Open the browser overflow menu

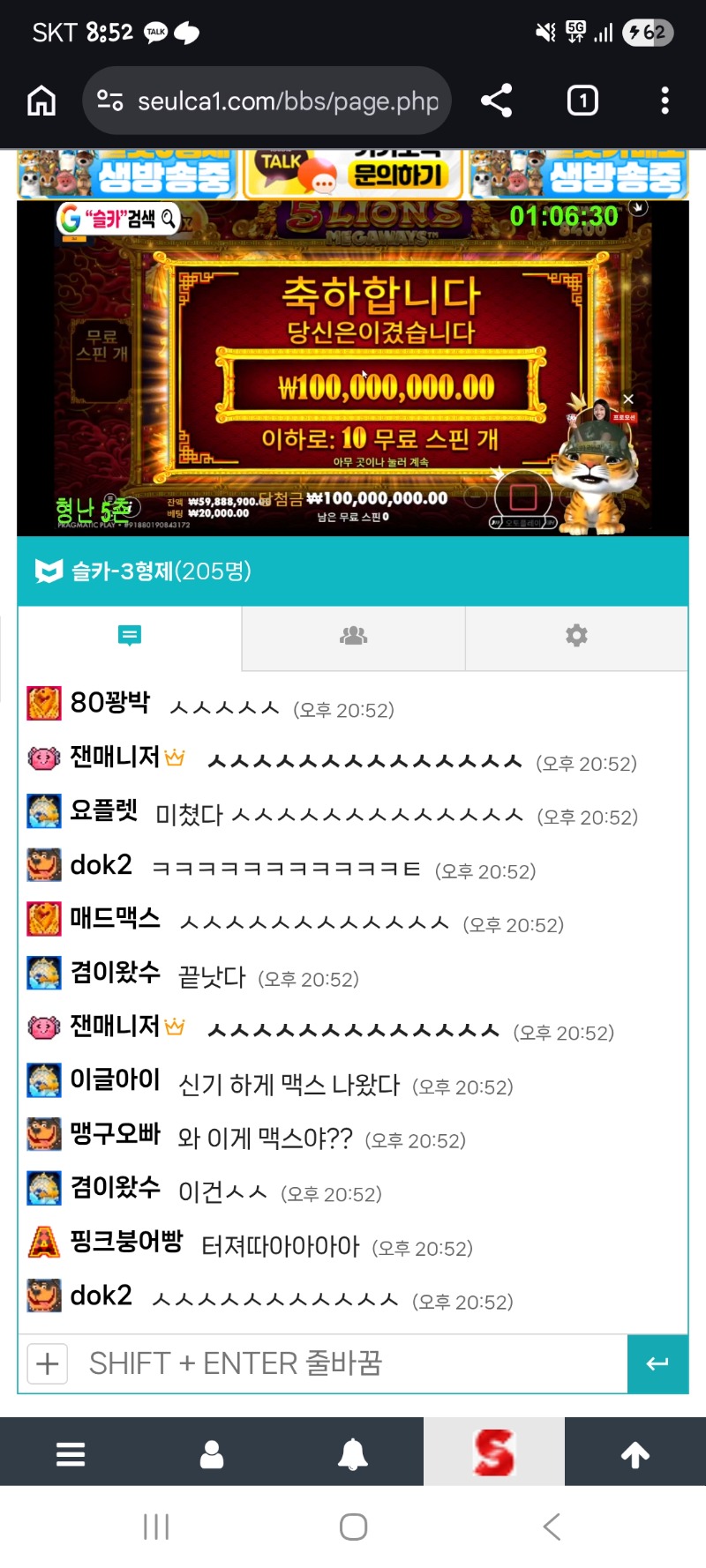[x=665, y=101]
